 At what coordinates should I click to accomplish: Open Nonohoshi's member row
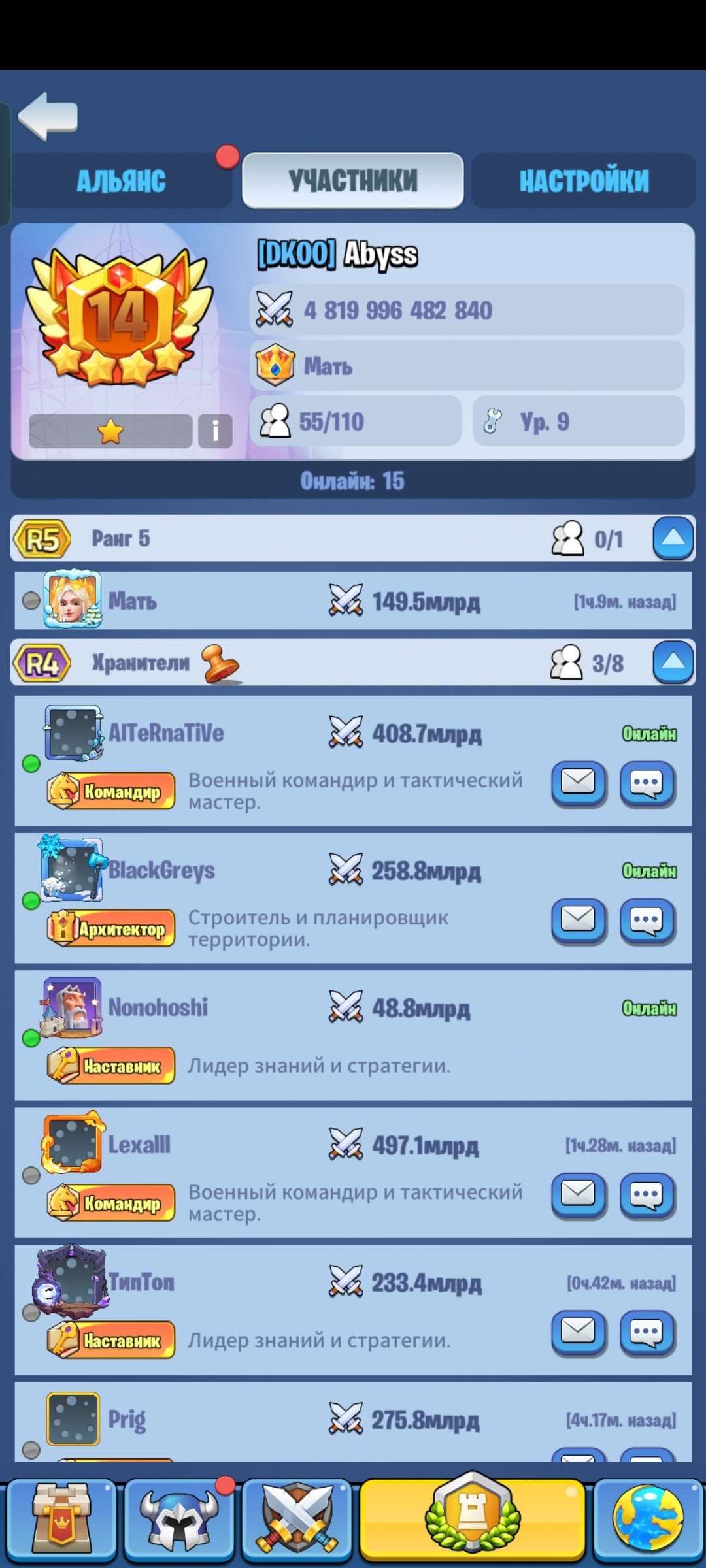click(x=353, y=1036)
